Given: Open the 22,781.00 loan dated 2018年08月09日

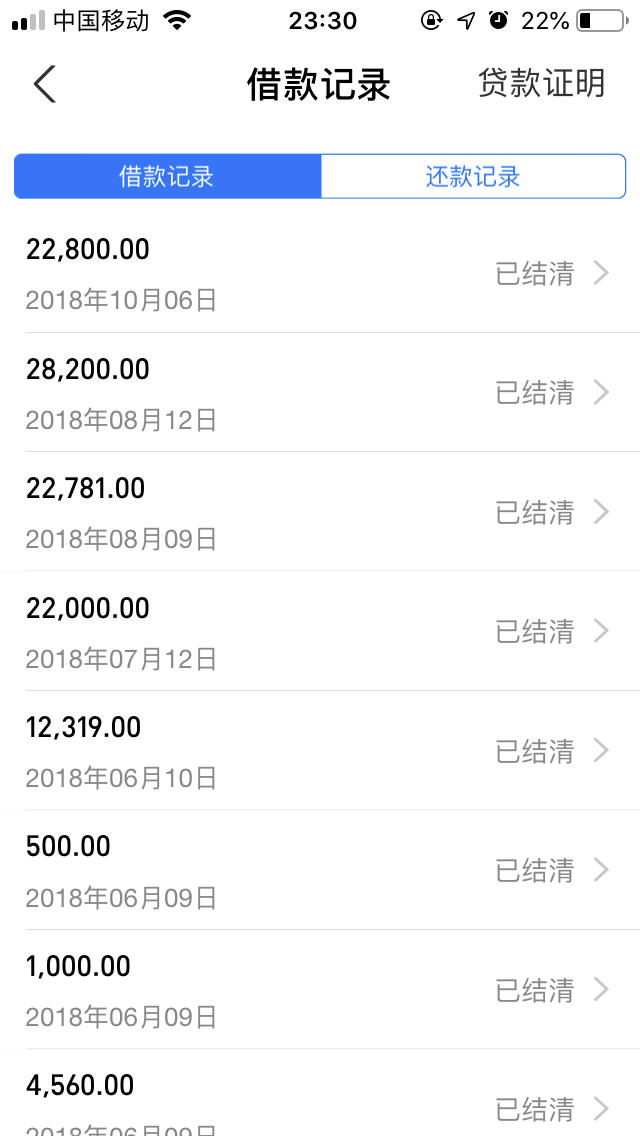Looking at the screenshot, I should pos(320,512).
